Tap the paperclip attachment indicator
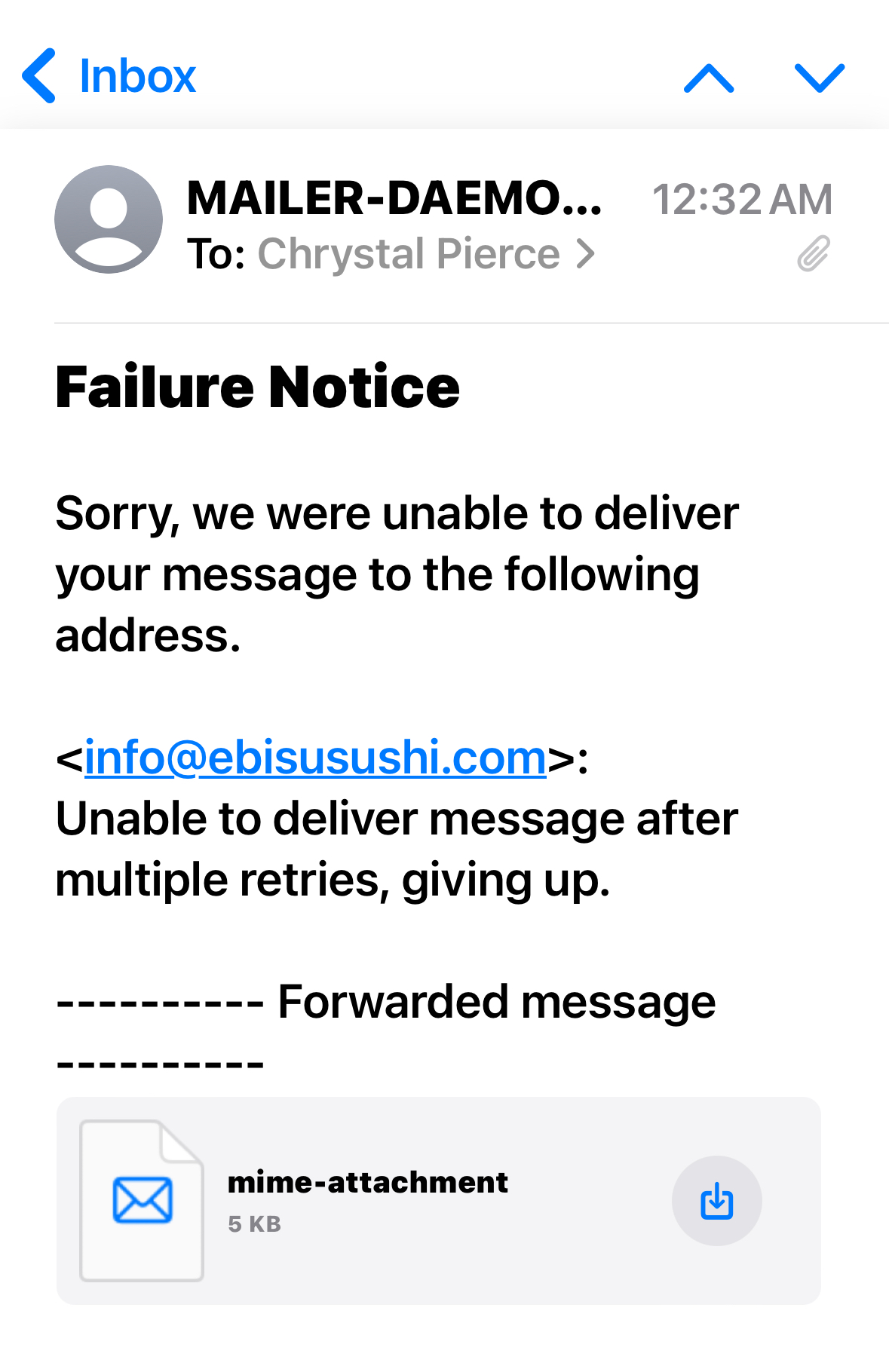The height and width of the screenshot is (1372, 889). pyautogui.click(x=814, y=253)
